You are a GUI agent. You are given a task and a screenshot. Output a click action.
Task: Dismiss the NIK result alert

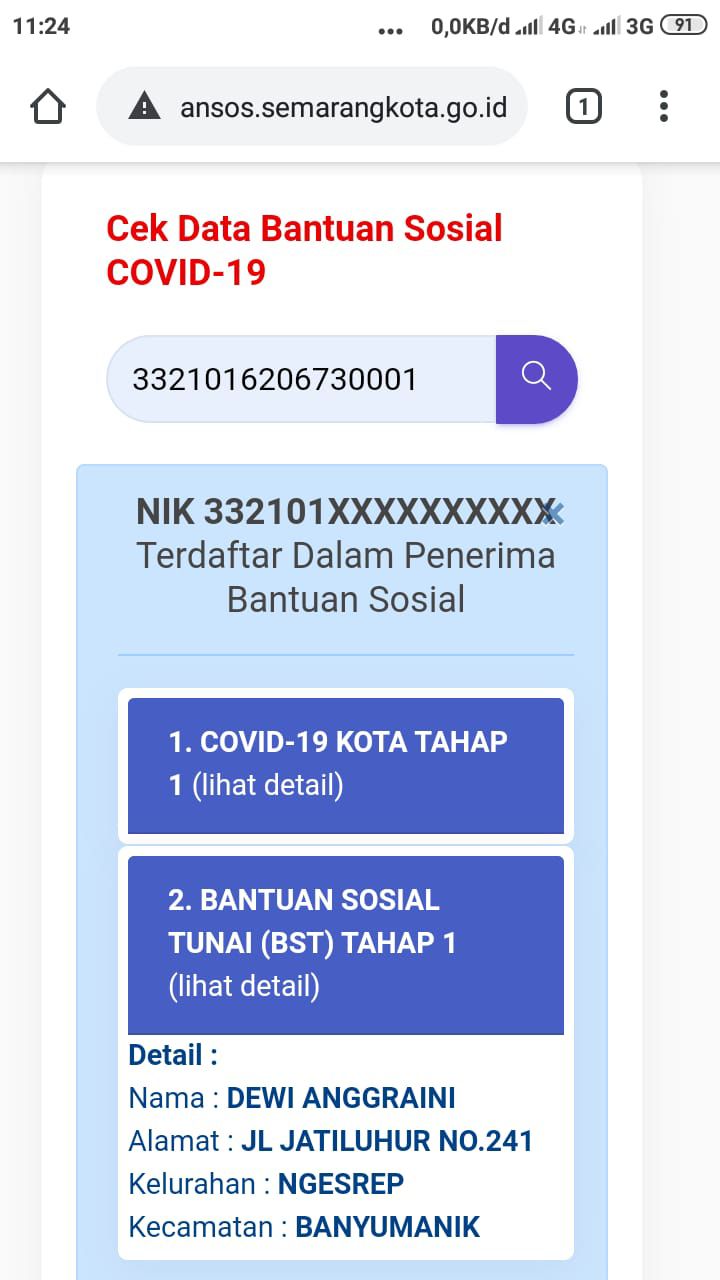pyautogui.click(x=554, y=514)
